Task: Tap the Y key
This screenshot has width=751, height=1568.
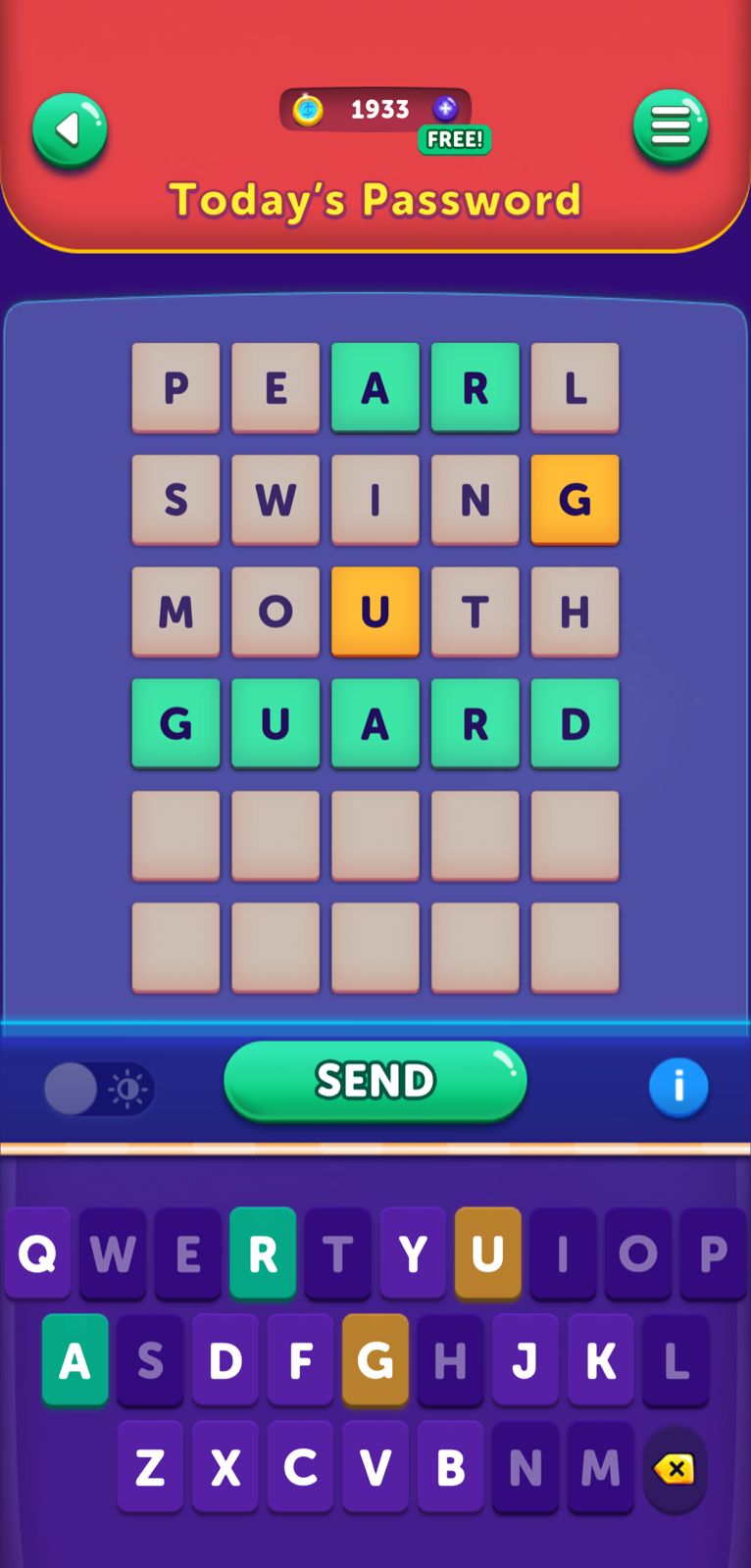Action: [413, 1252]
